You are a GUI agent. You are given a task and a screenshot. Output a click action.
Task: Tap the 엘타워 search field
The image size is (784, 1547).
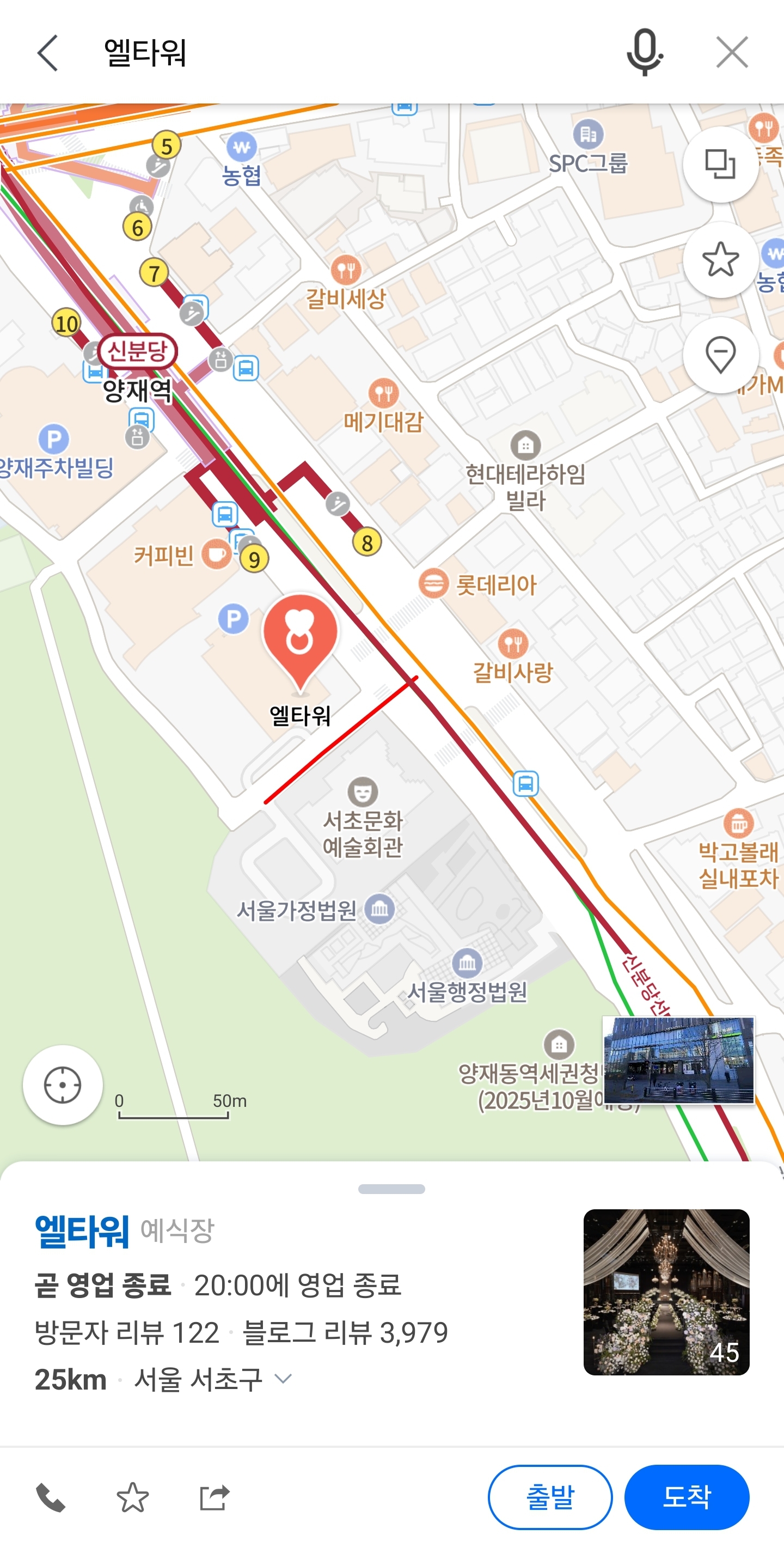[336, 53]
